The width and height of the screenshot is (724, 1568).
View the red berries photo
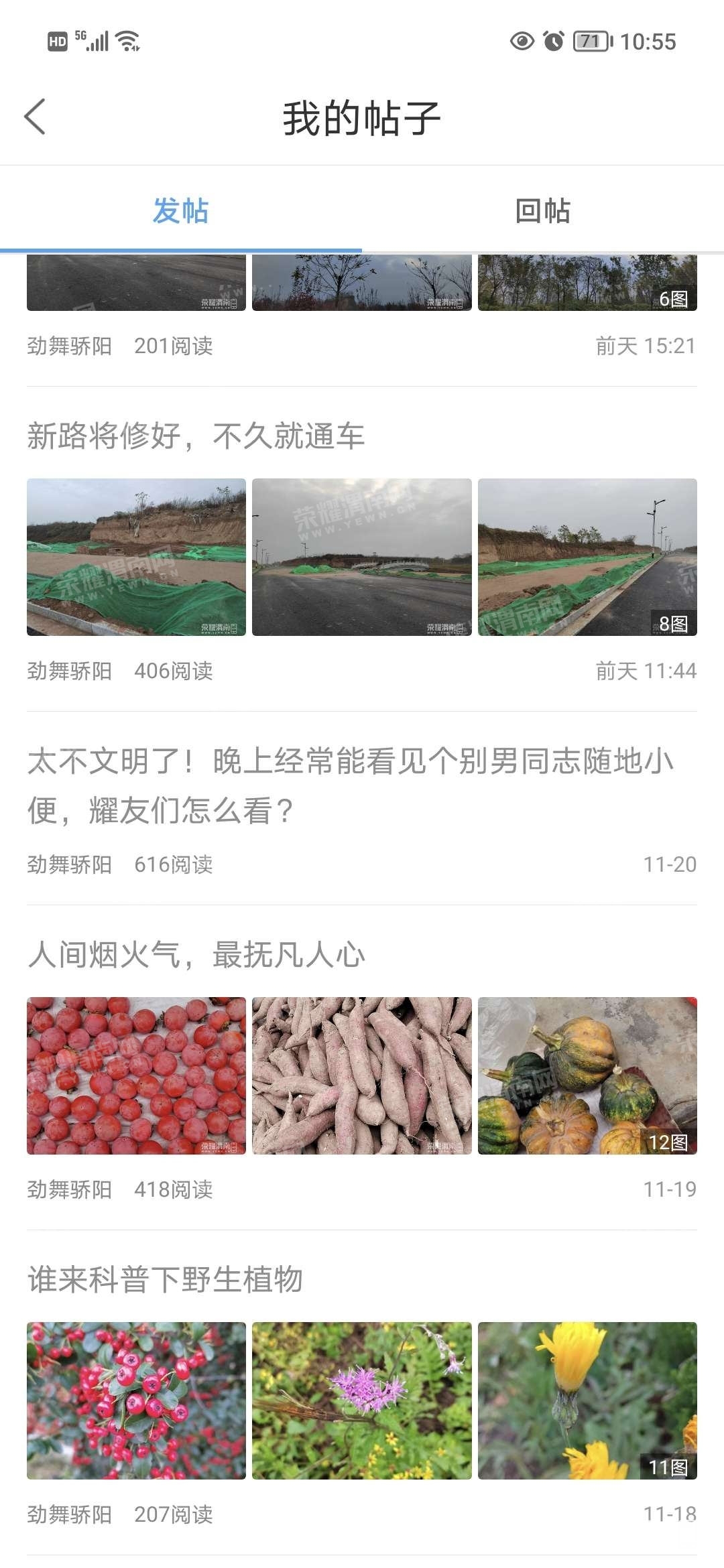[x=136, y=1400]
